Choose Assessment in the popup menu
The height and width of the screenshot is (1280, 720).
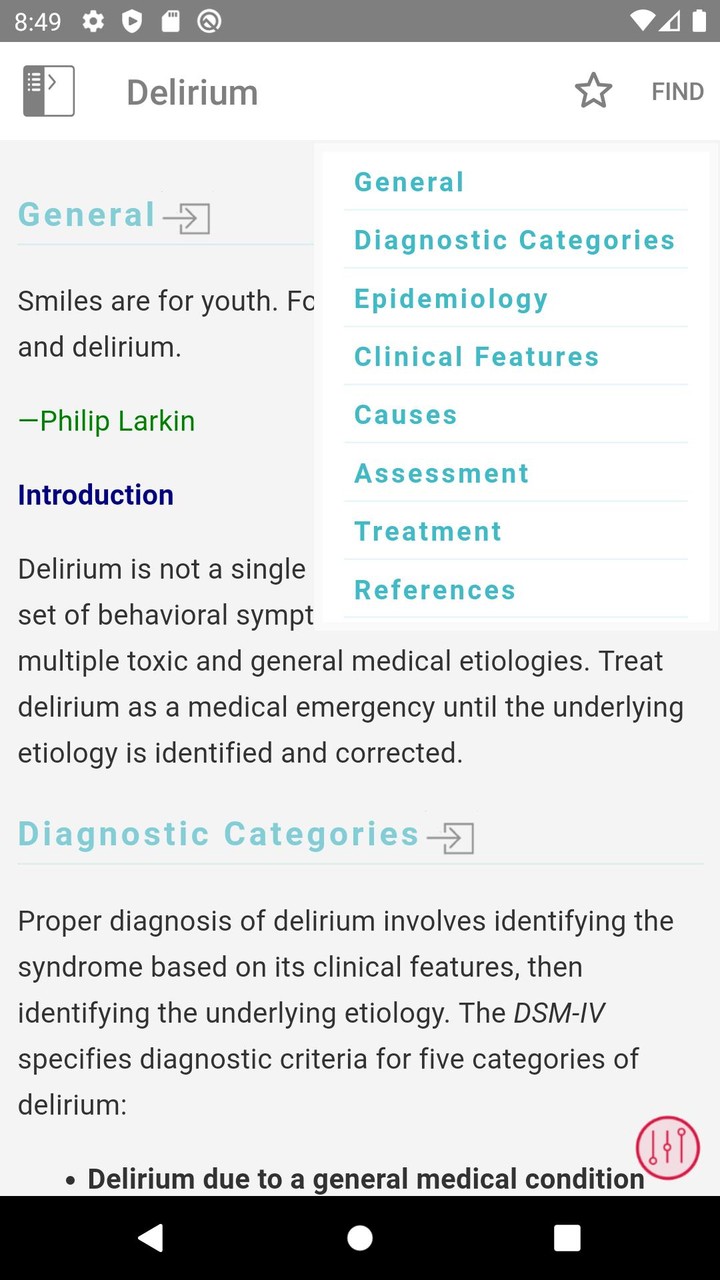tap(441, 472)
